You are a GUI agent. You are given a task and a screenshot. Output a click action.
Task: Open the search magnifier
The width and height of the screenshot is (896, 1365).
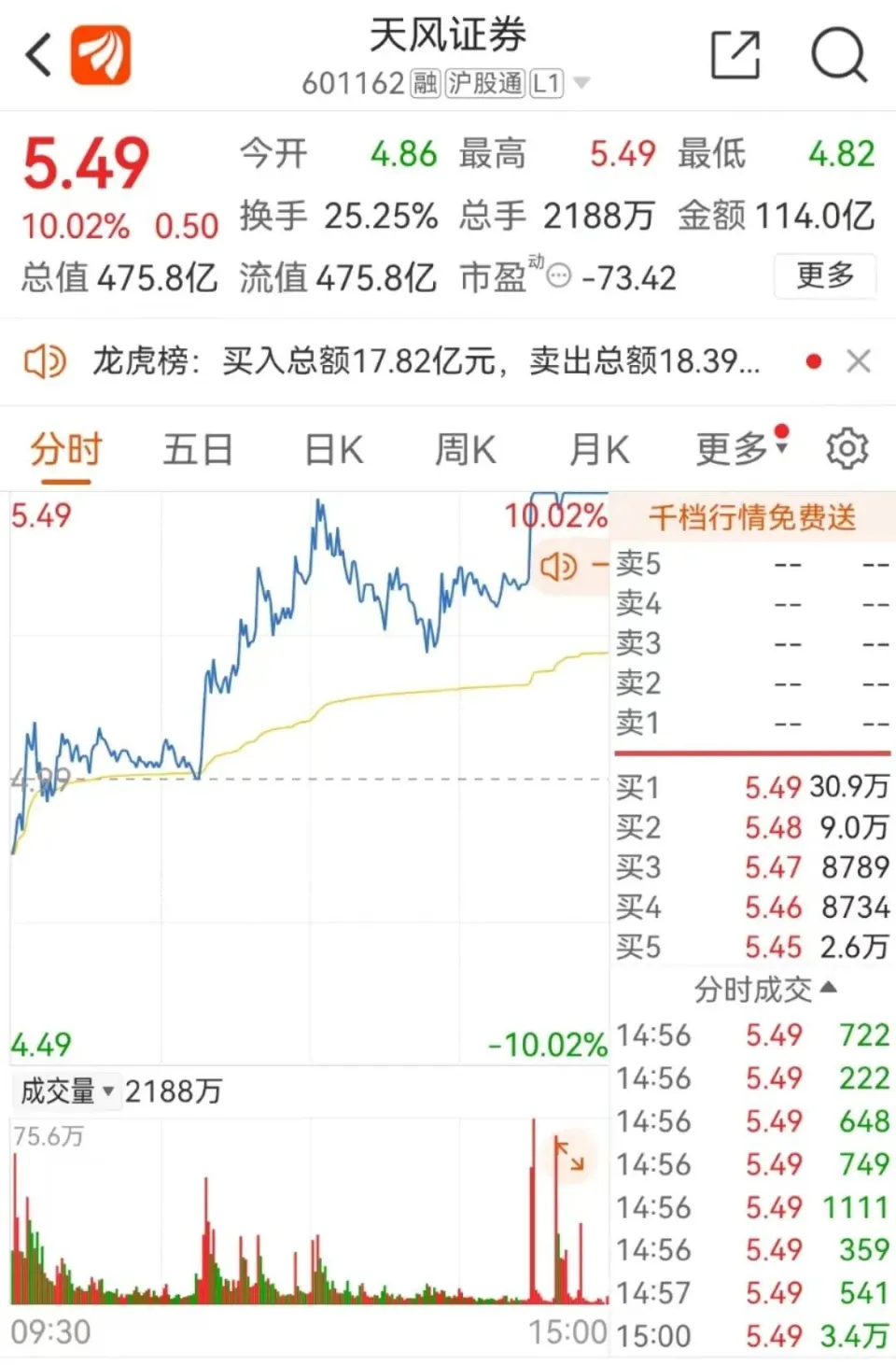pos(838,56)
